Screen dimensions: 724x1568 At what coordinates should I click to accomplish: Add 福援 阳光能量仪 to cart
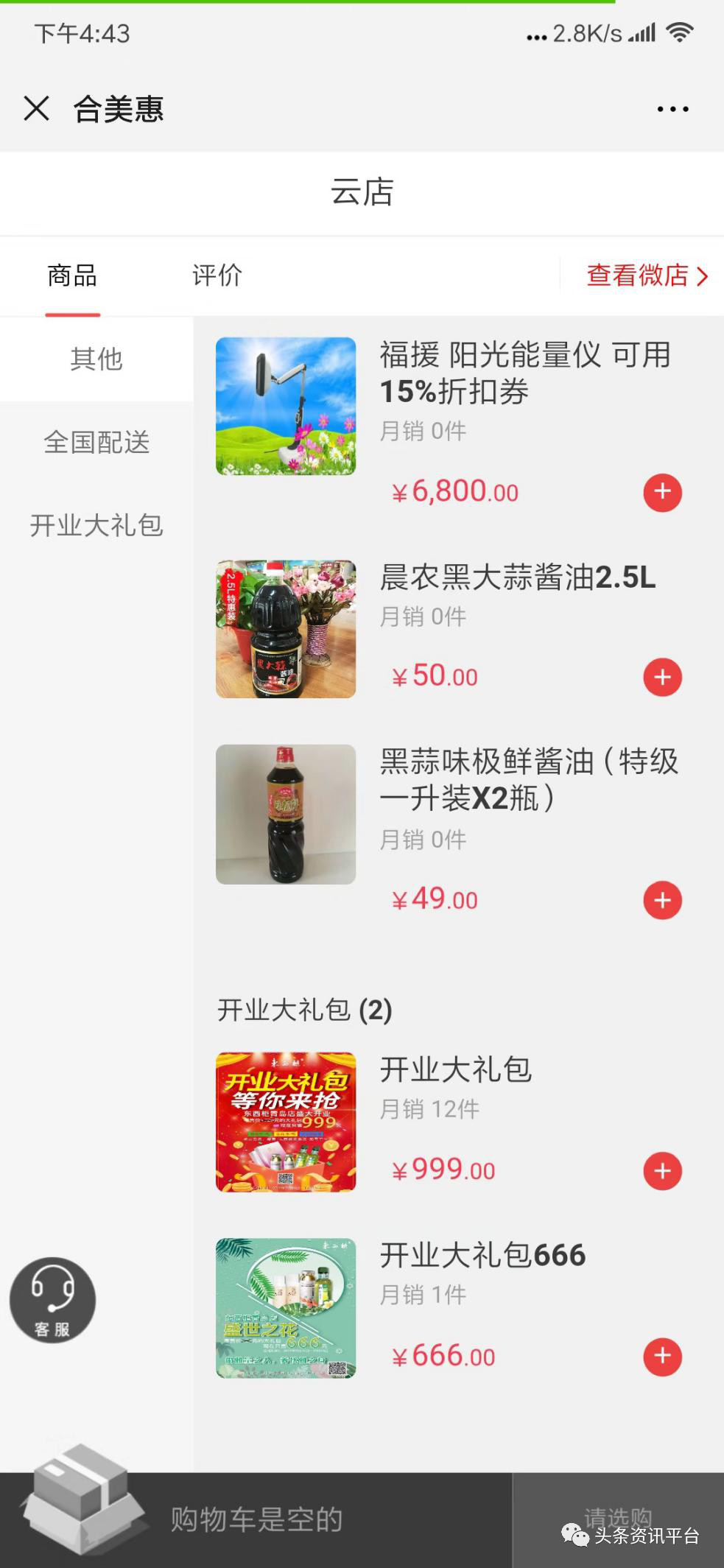click(x=662, y=492)
